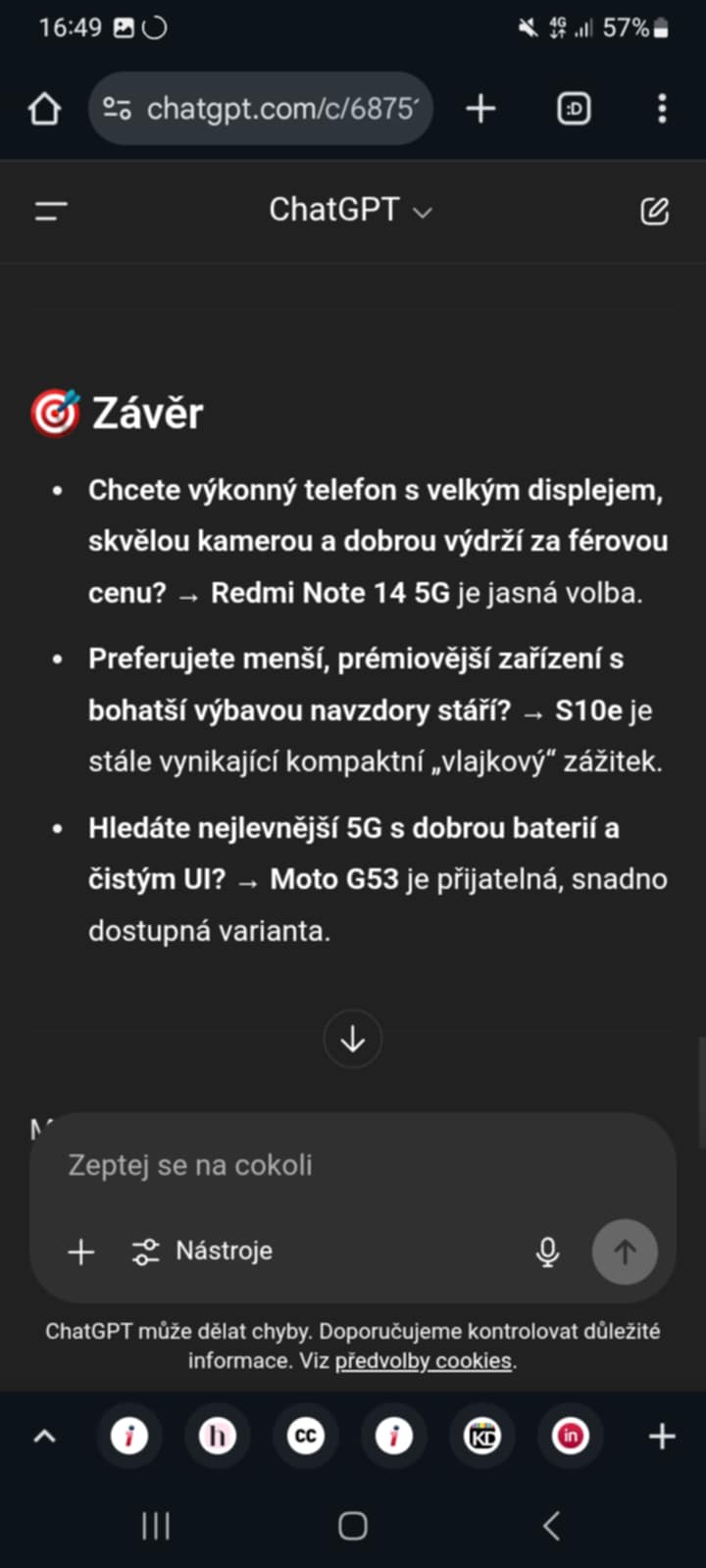Open the browser tab switcher
The image size is (706, 1568).
(574, 109)
